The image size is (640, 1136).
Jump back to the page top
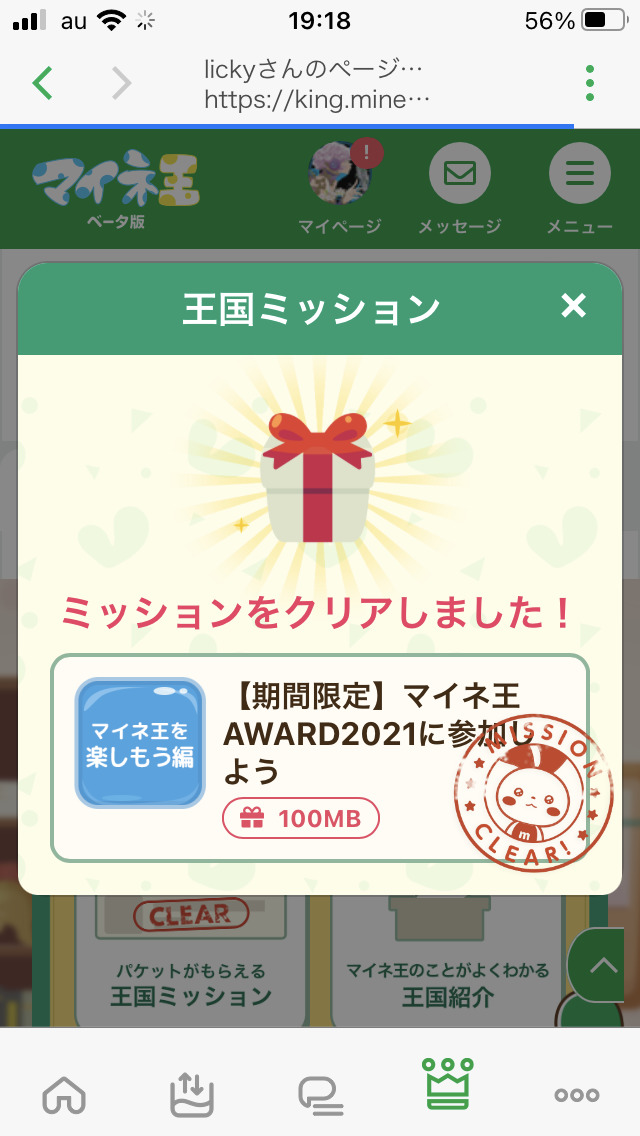(602, 965)
